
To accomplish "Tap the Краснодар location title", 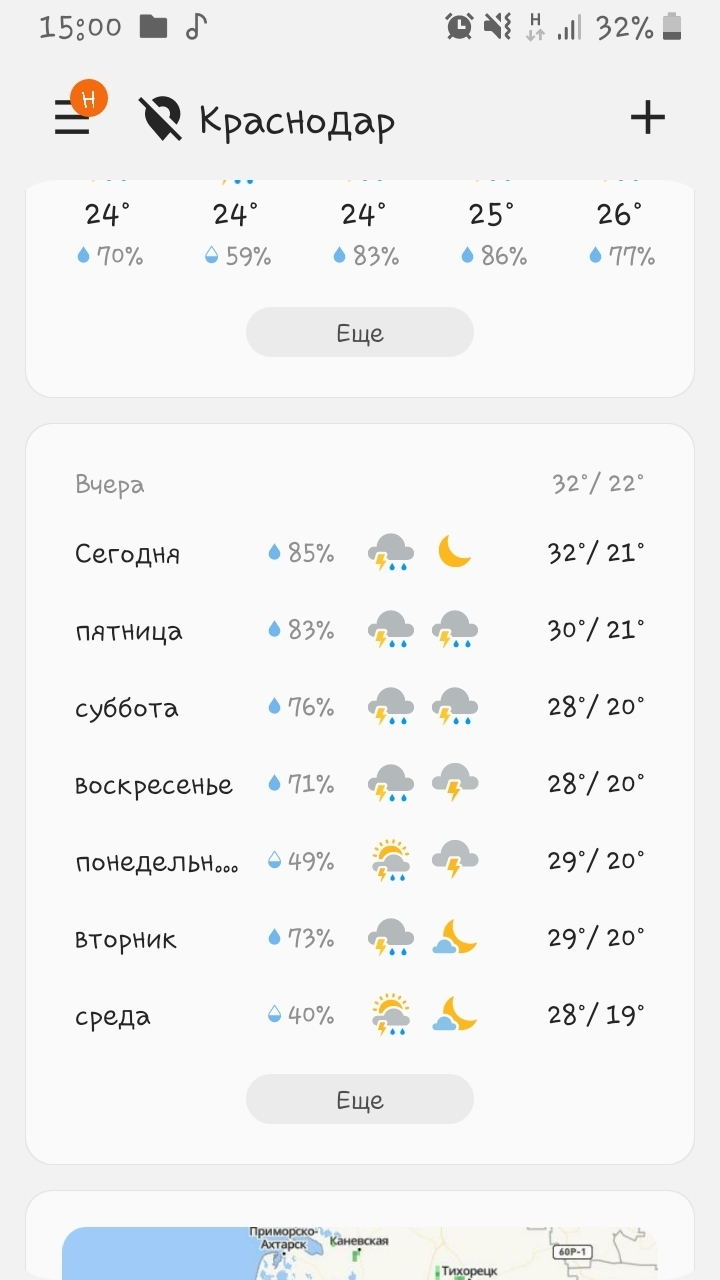I will click(x=296, y=121).
